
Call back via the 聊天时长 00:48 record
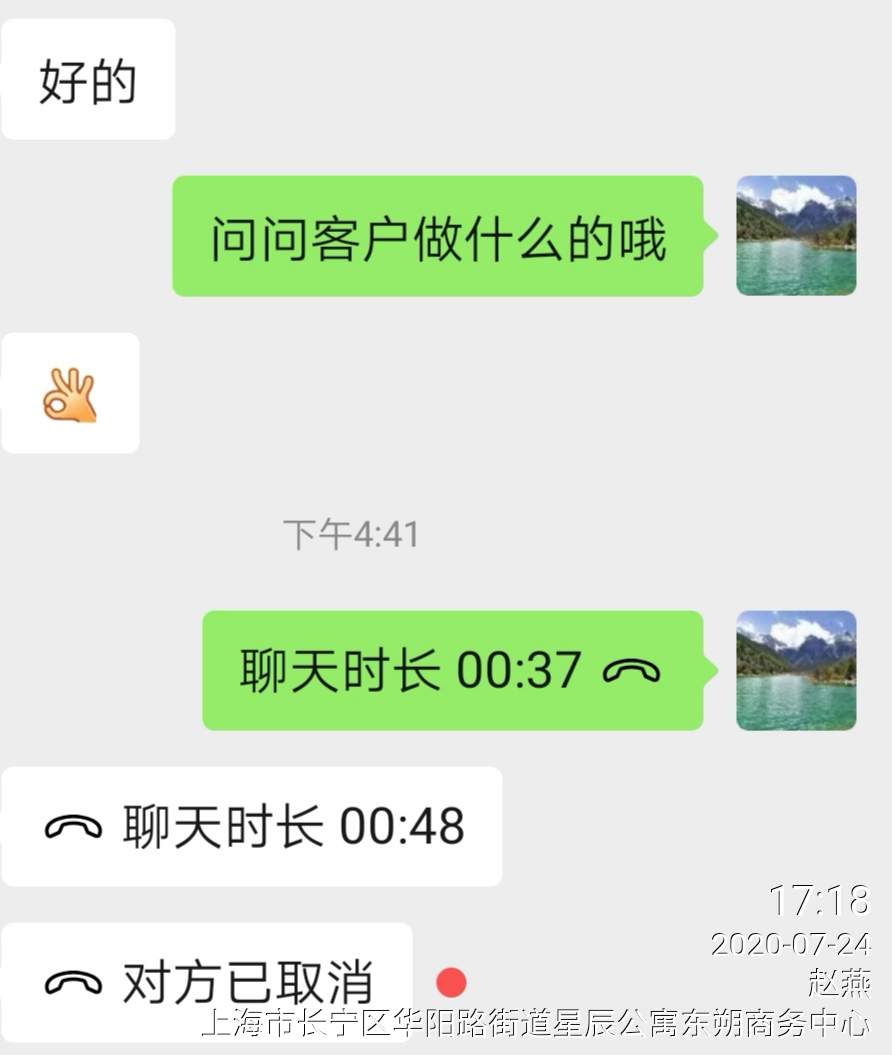coord(252,827)
